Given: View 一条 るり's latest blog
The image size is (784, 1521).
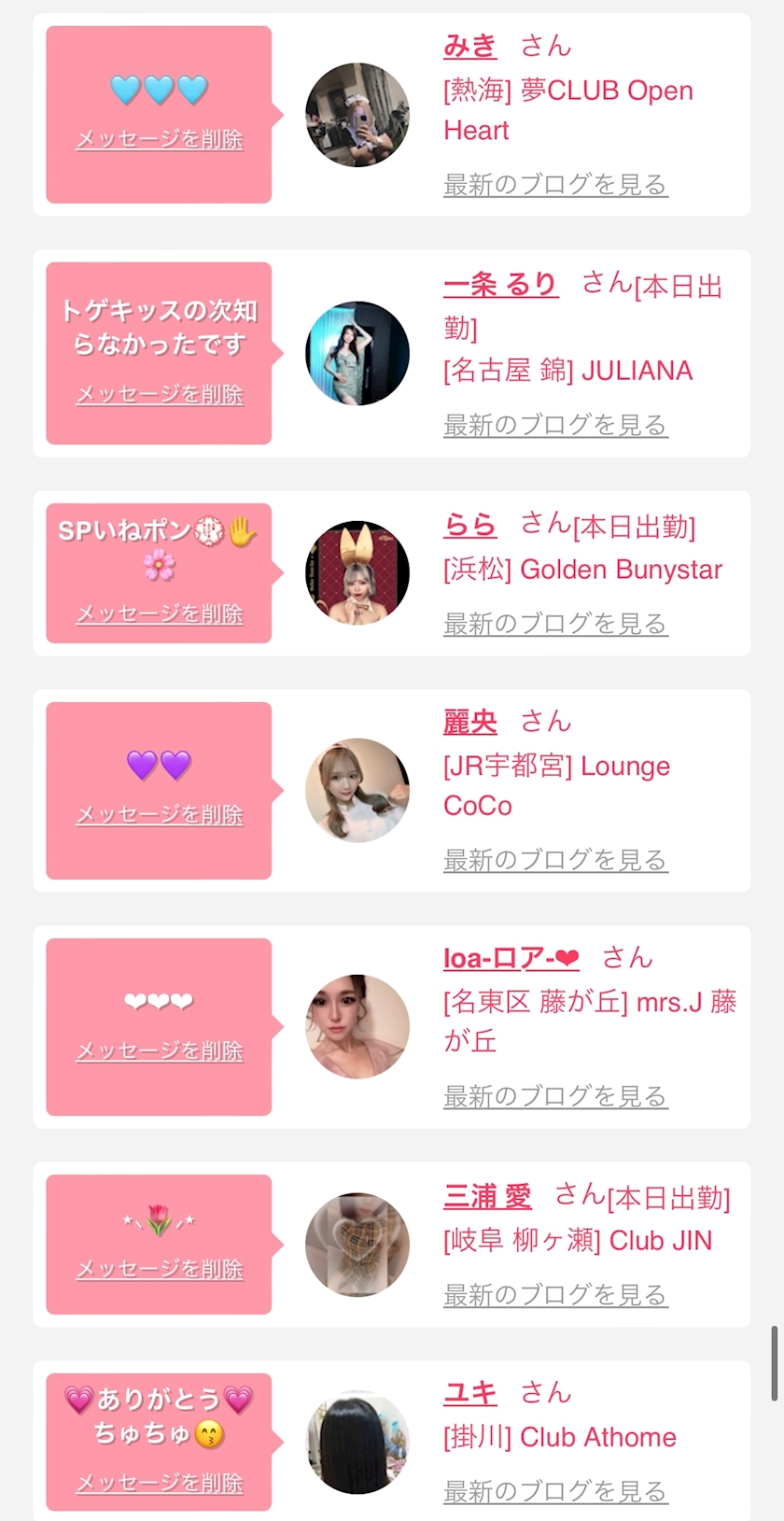Looking at the screenshot, I should coord(555,426).
